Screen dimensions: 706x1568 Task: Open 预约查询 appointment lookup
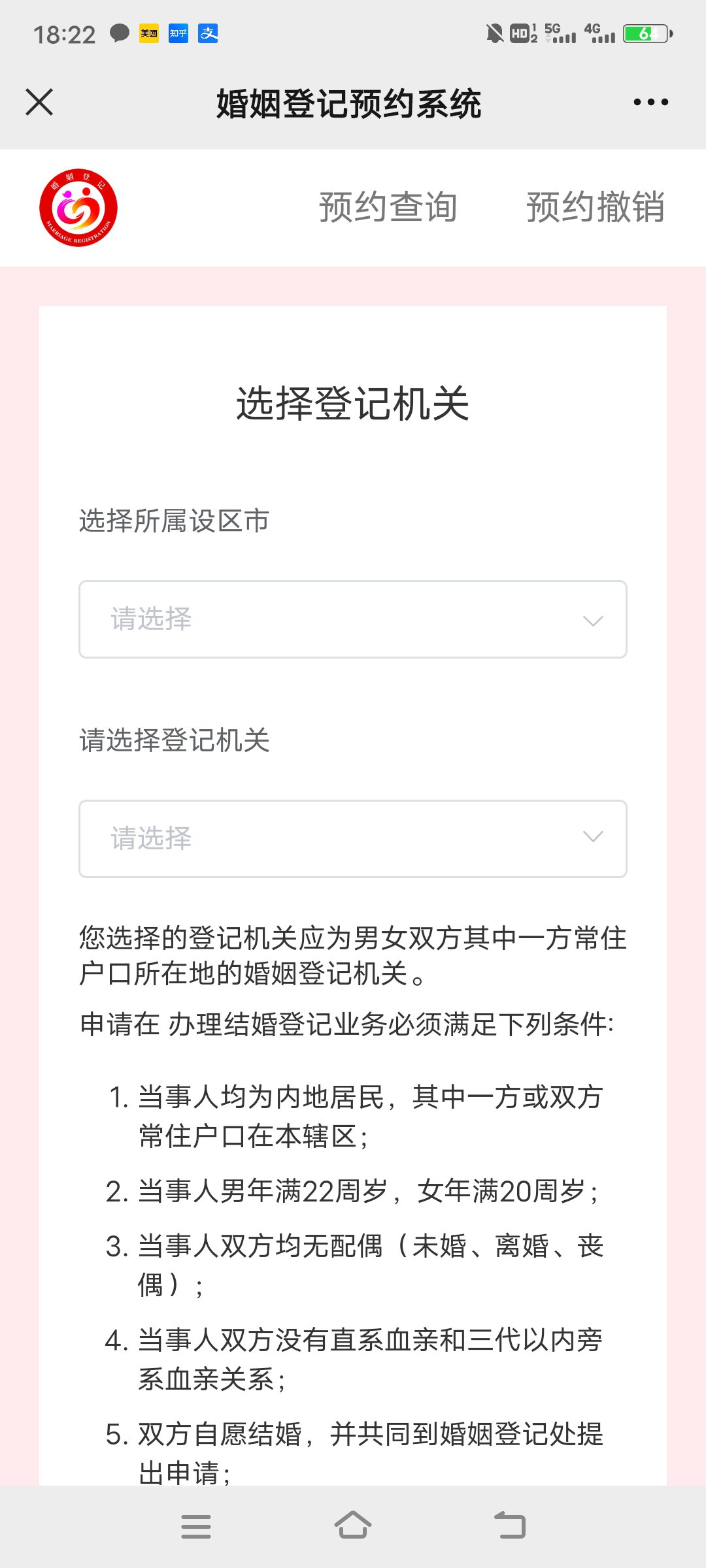click(x=388, y=208)
